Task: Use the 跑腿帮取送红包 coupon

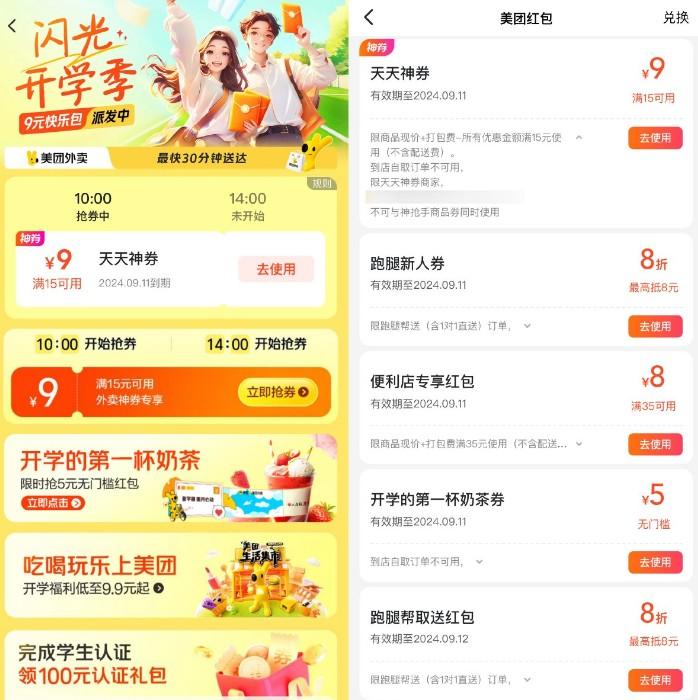Action: [655, 680]
